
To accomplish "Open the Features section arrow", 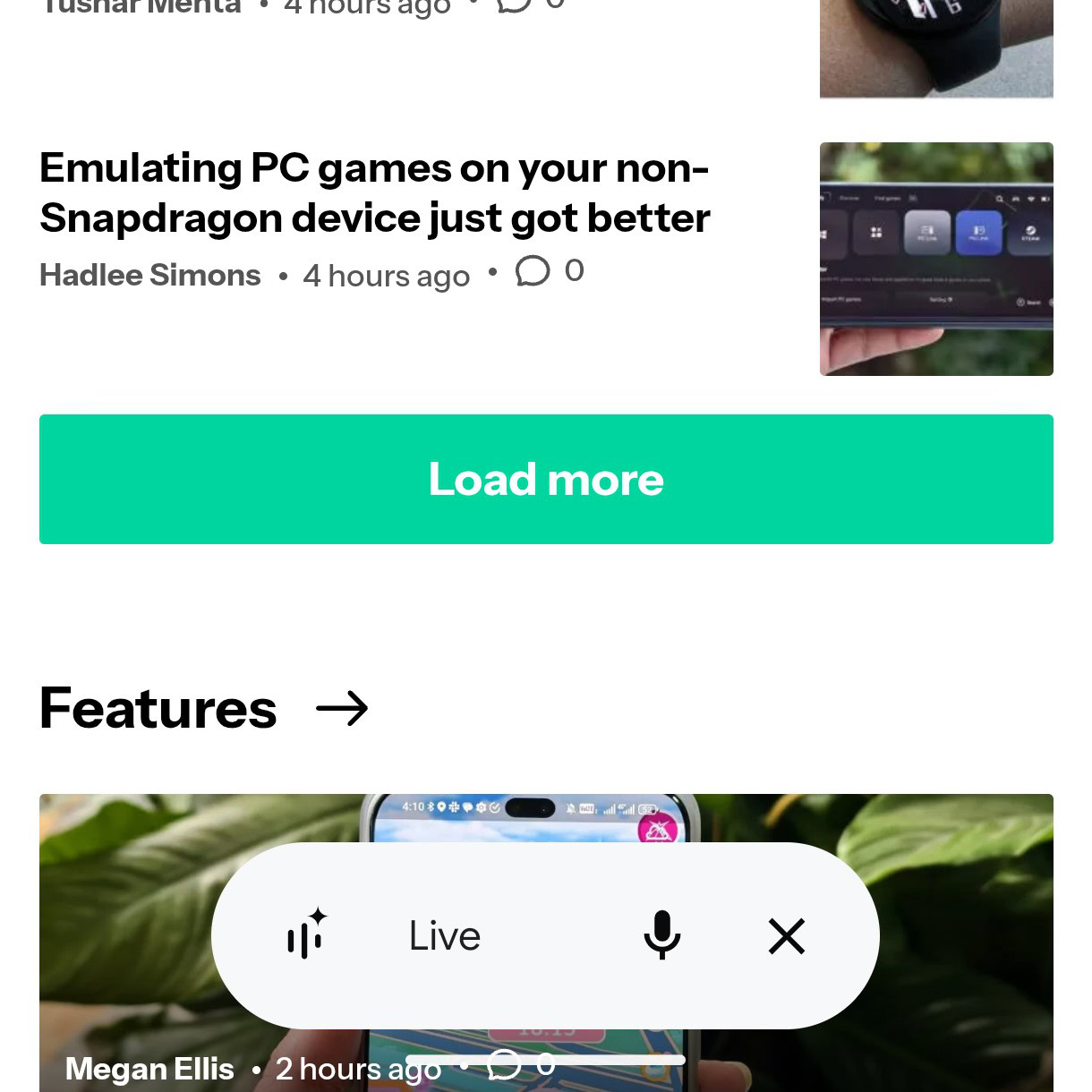I will coord(342,709).
